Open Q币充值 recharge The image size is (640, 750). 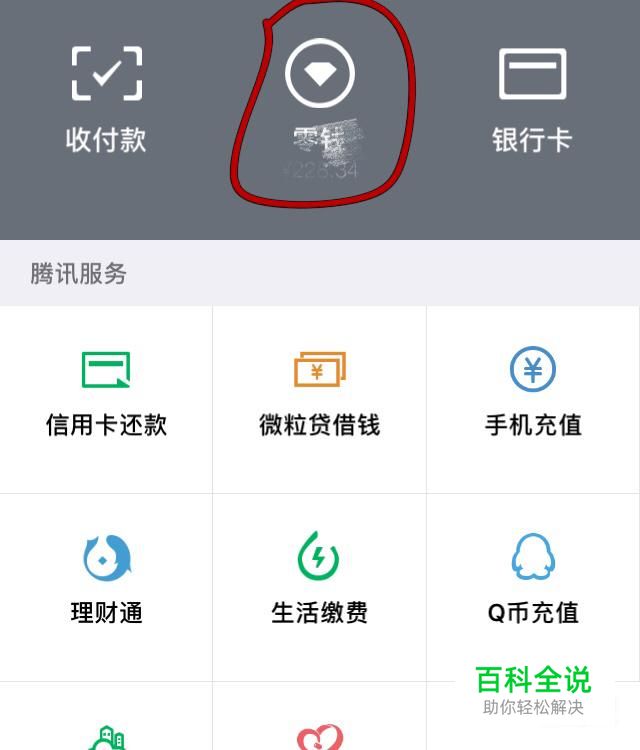[533, 582]
